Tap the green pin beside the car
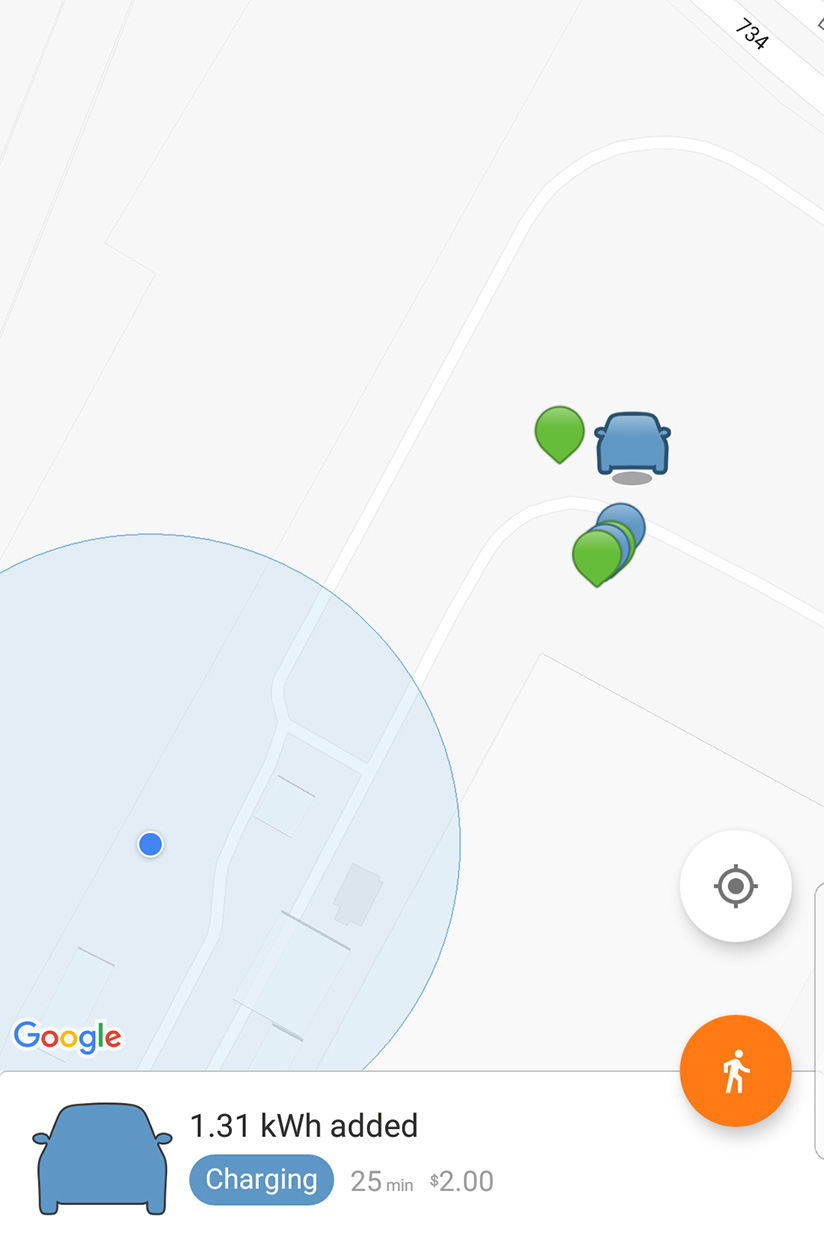The height and width of the screenshot is (1236, 824). [x=559, y=432]
